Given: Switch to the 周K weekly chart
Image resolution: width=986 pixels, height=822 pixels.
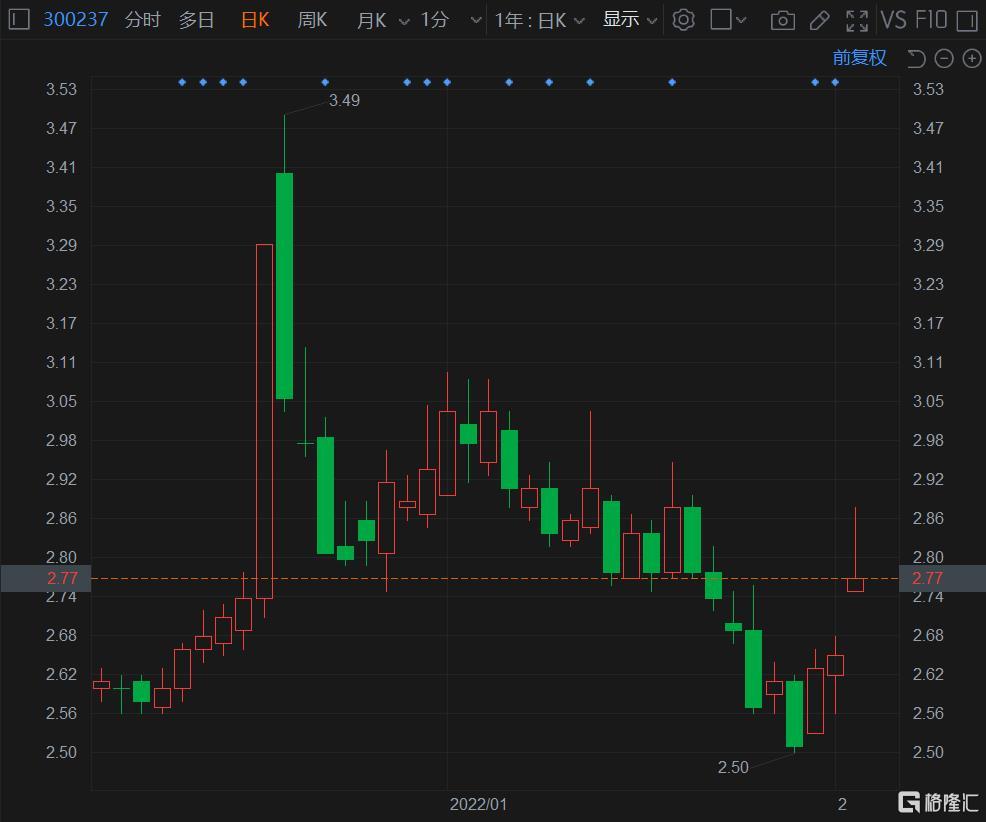Looking at the screenshot, I should tap(312, 19).
